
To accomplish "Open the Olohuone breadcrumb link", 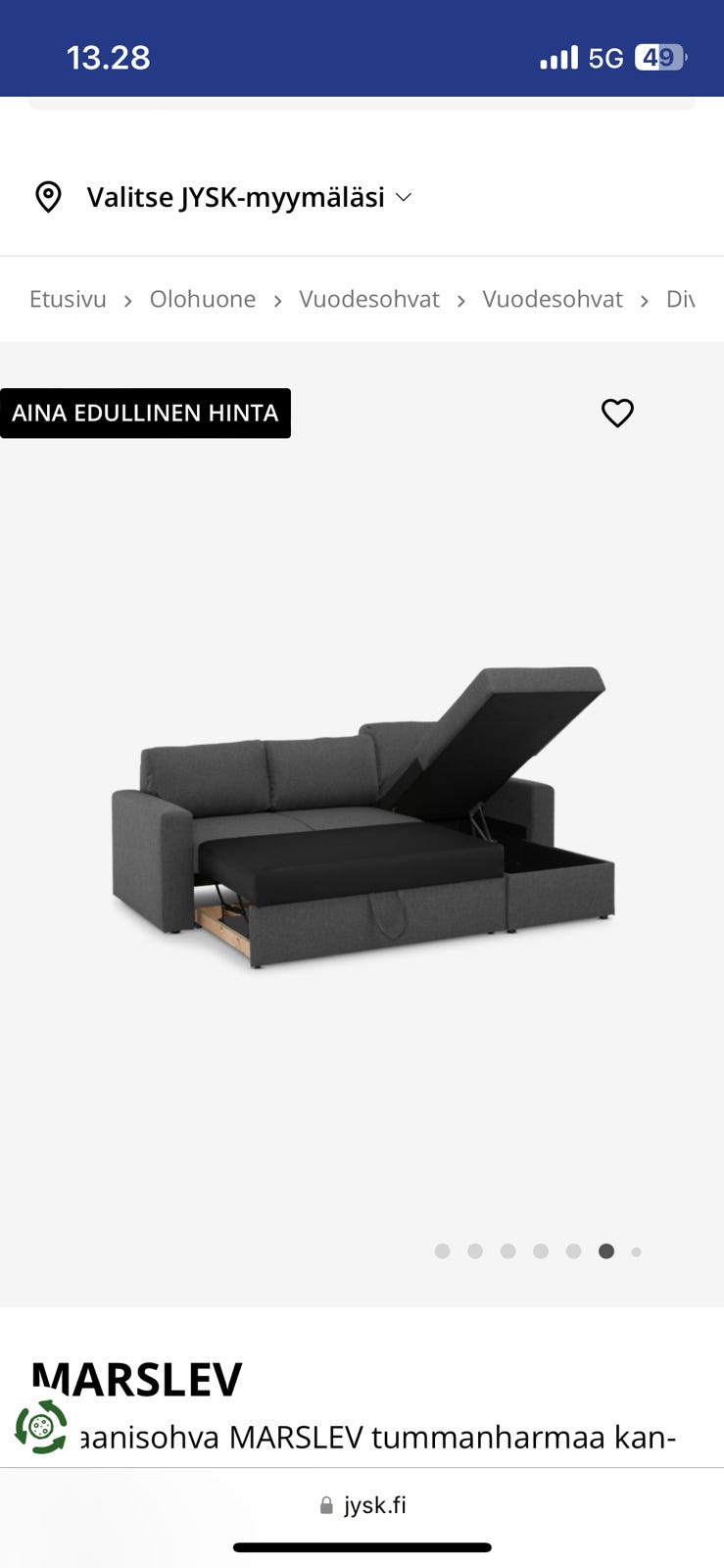I will pyautogui.click(x=202, y=299).
